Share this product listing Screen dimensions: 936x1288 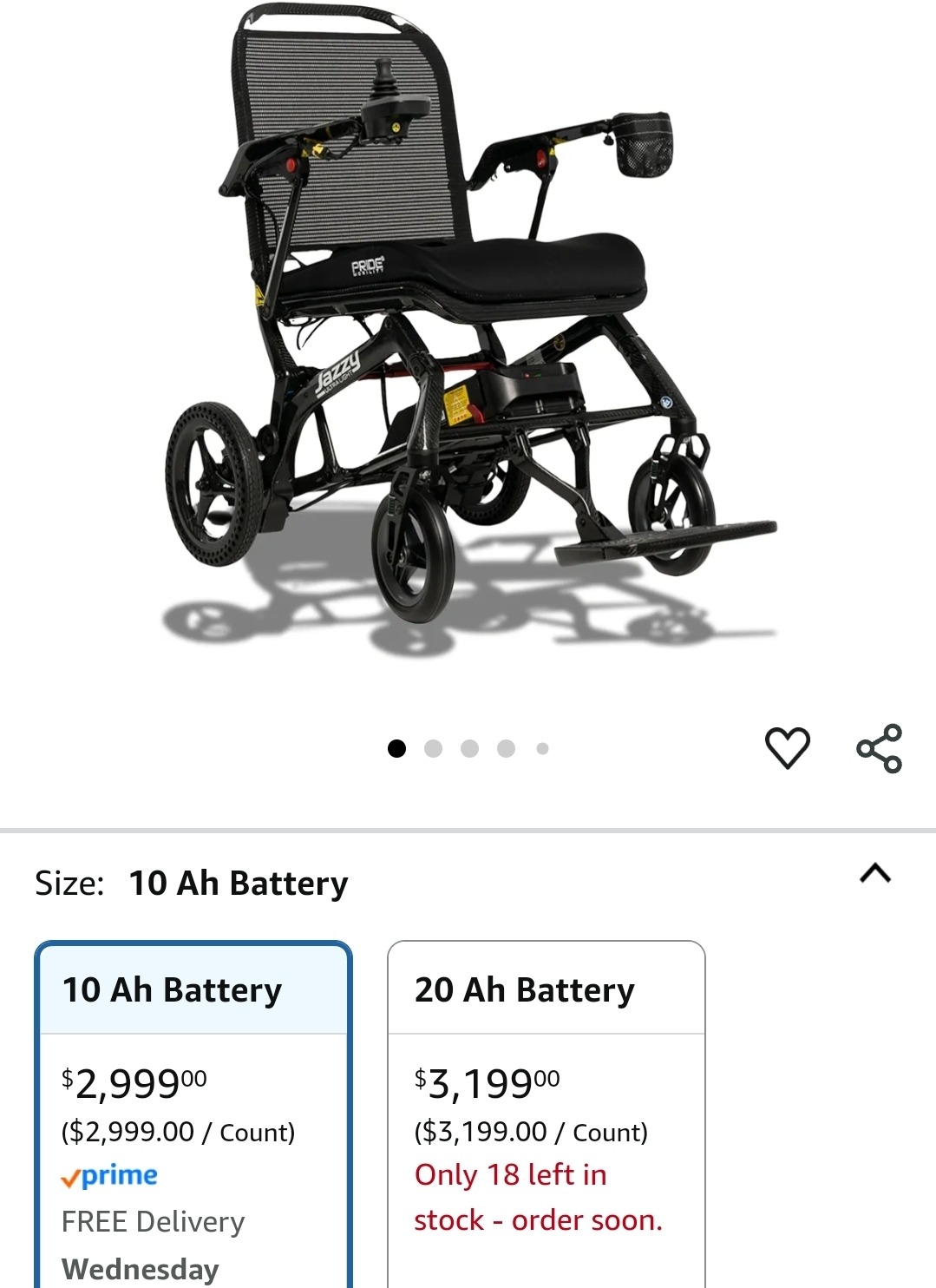(x=879, y=748)
